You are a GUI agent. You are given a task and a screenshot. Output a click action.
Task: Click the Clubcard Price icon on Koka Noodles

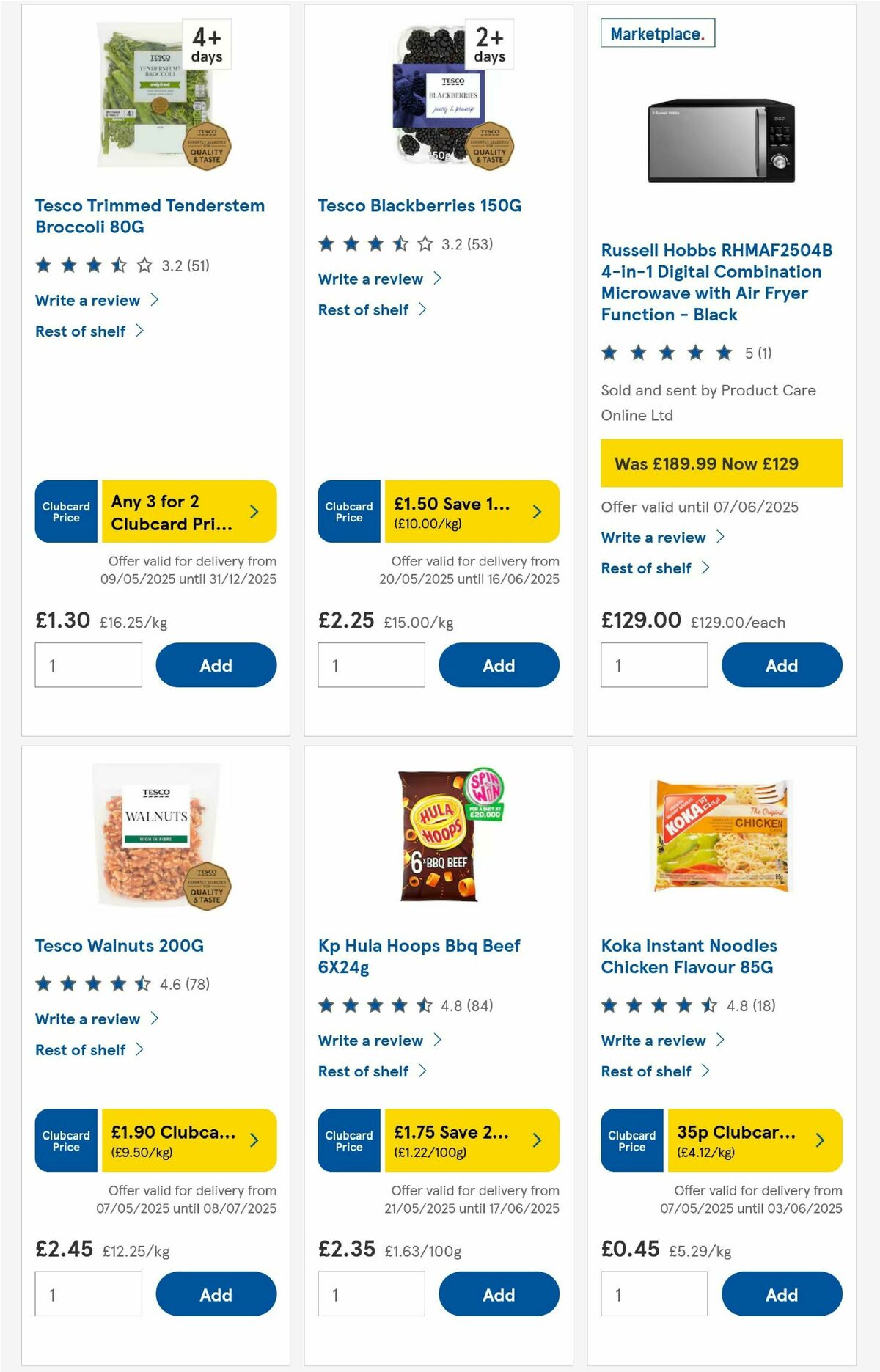631,1140
